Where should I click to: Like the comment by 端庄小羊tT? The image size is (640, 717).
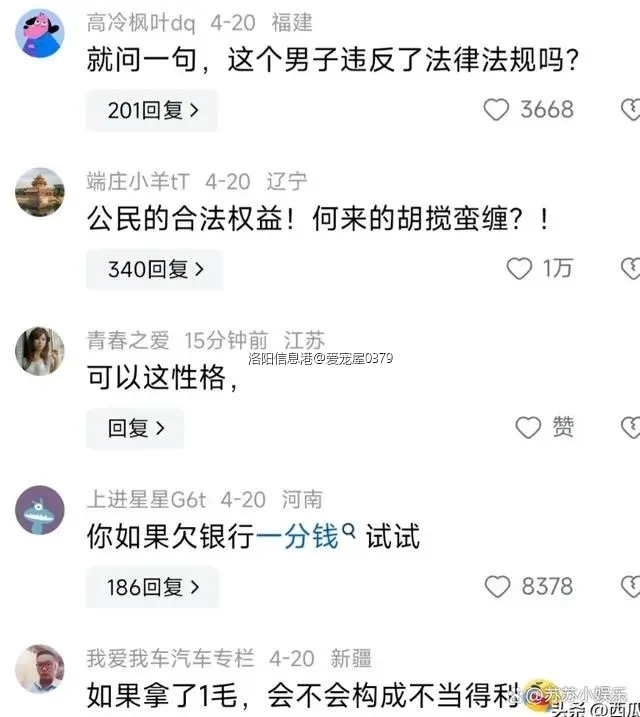(519, 269)
